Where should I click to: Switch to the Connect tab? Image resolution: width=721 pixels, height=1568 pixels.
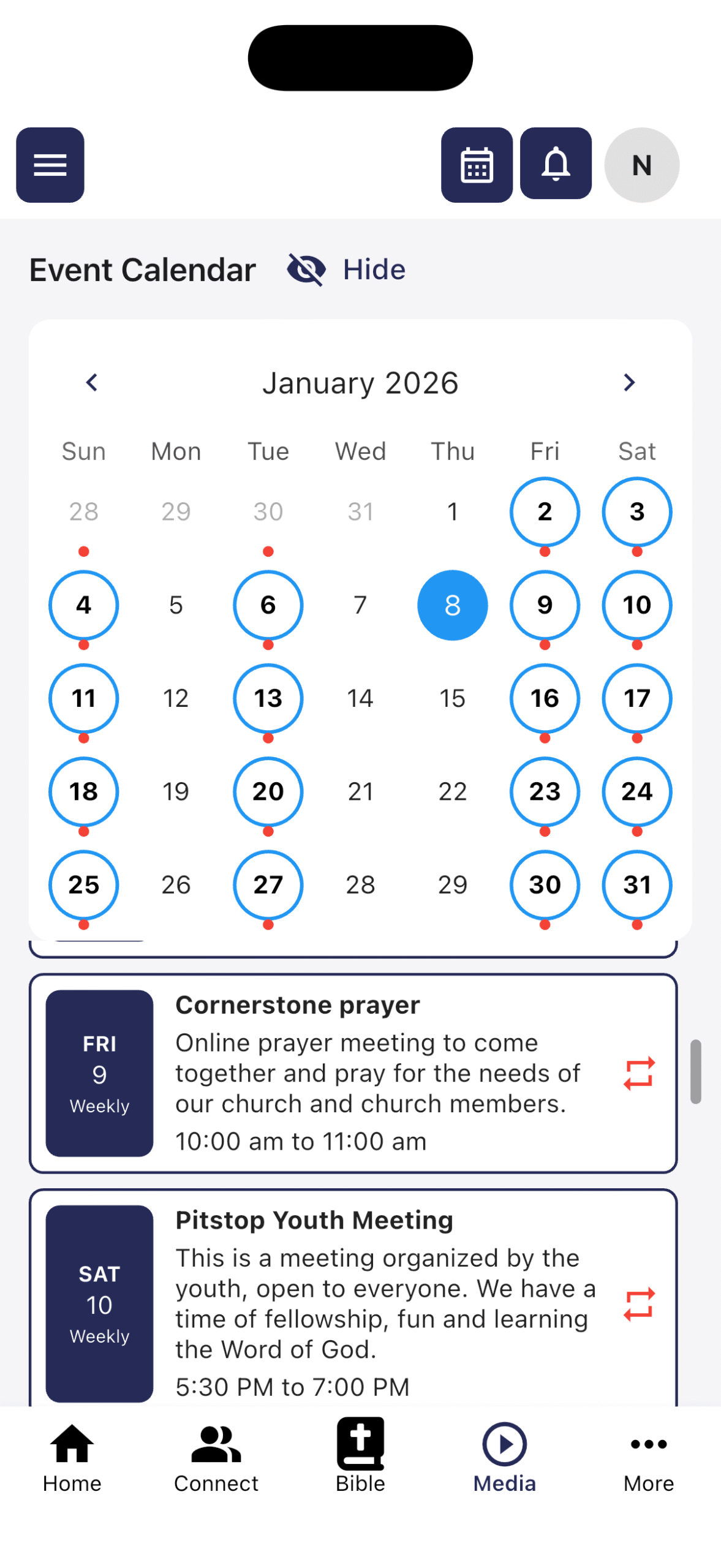[216, 1458]
